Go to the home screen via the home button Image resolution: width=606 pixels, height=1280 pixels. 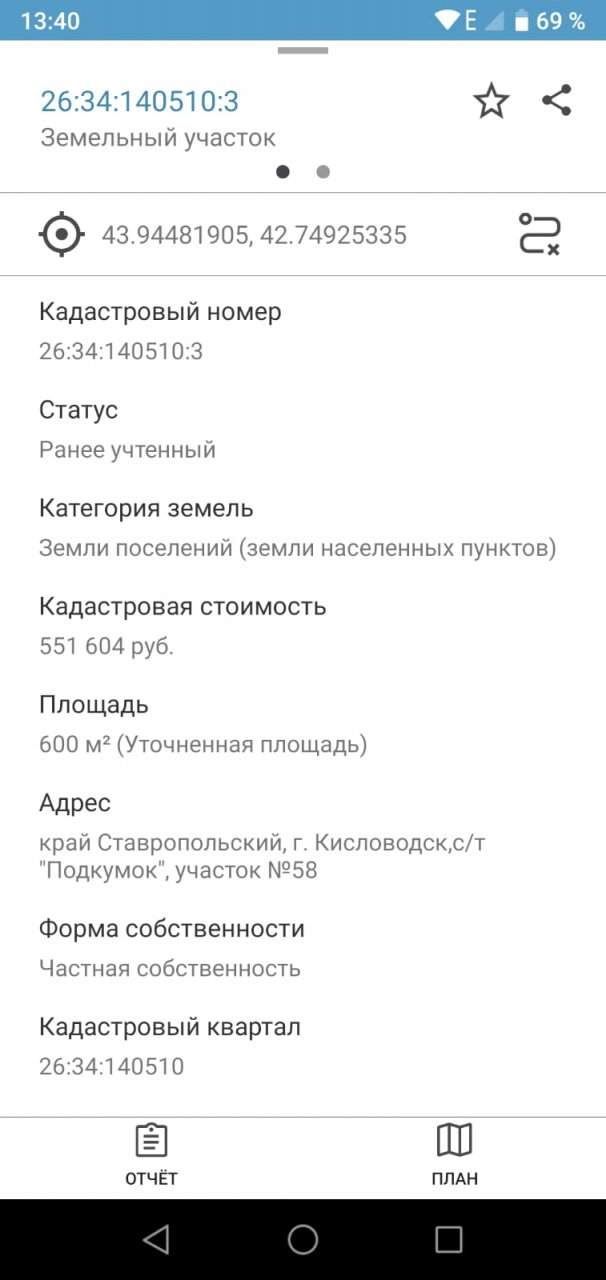303,1240
